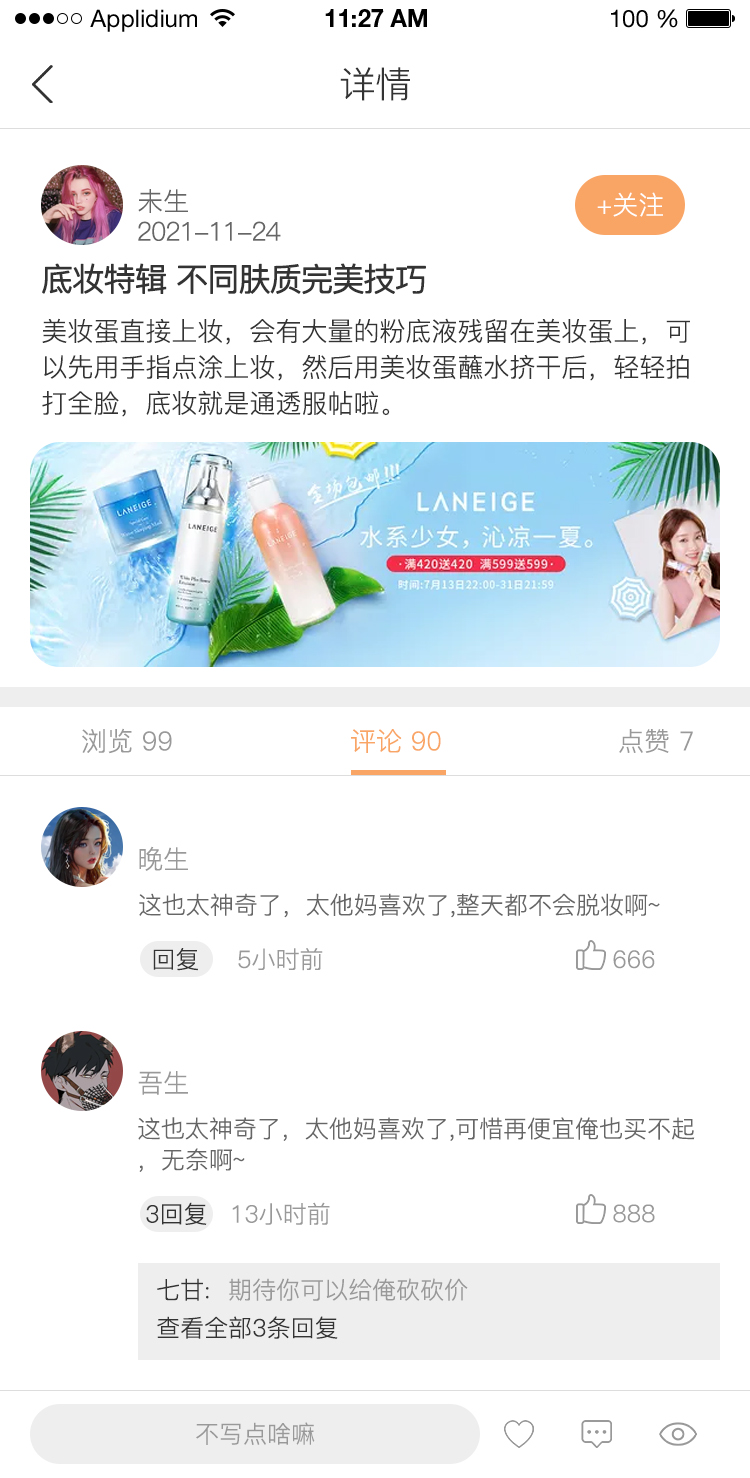The image size is (750, 1478).
Task: Open the LANEIGE banner image
Action: tap(375, 554)
